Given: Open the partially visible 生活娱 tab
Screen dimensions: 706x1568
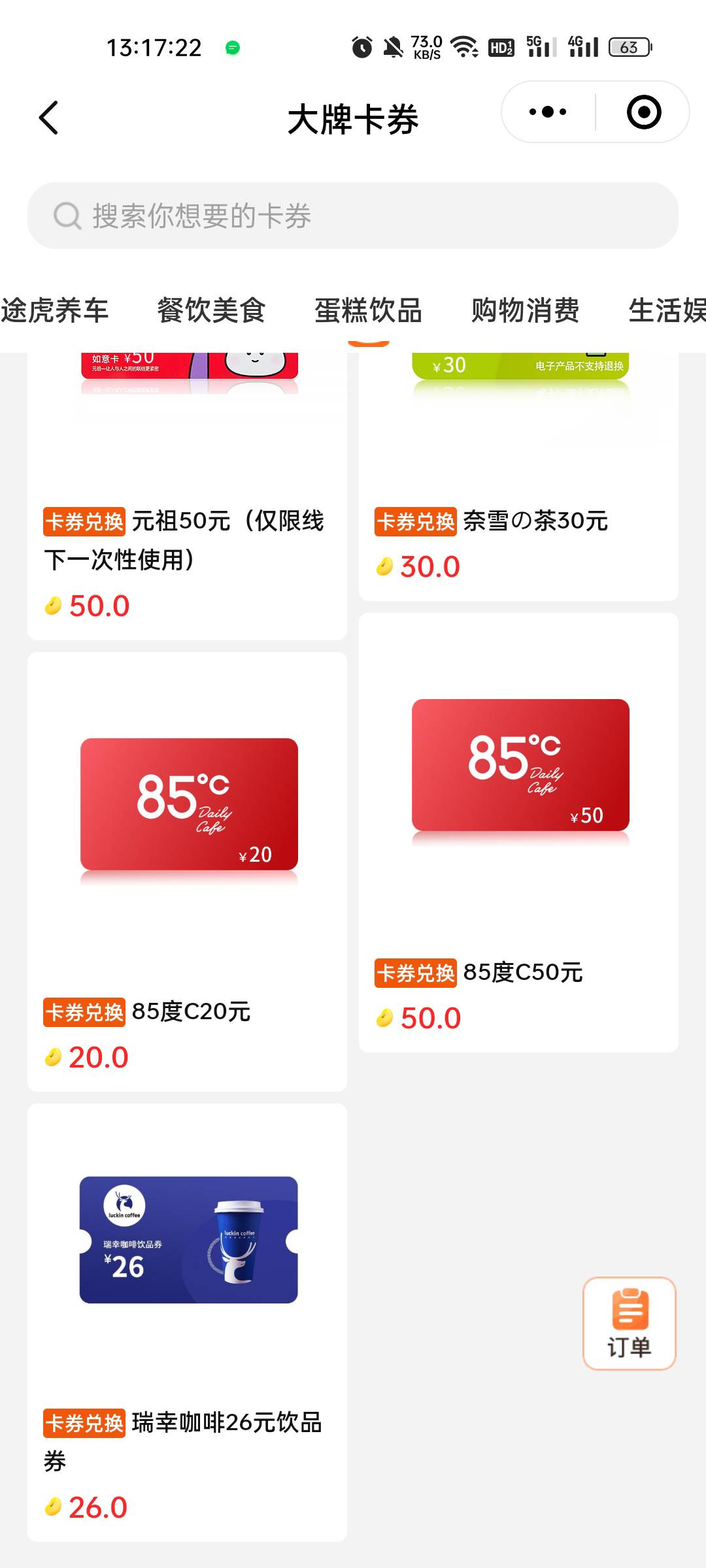Looking at the screenshot, I should click(667, 310).
